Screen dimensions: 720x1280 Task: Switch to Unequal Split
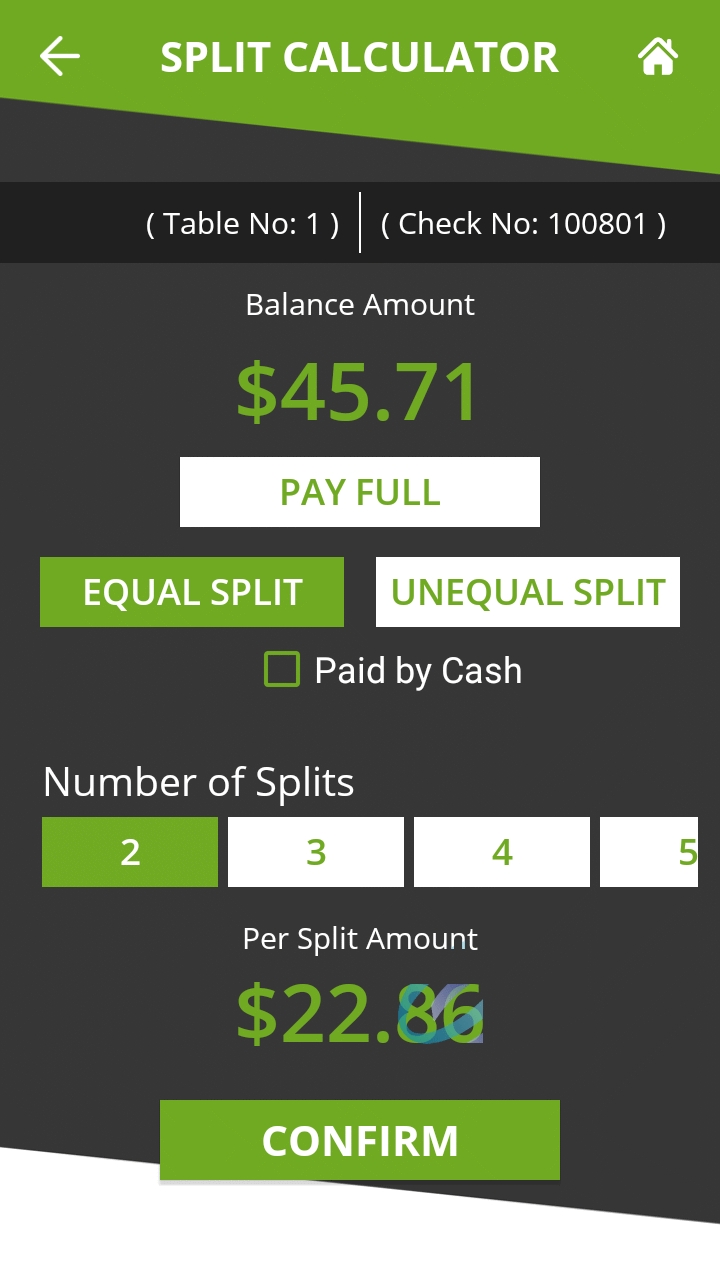[x=528, y=592]
